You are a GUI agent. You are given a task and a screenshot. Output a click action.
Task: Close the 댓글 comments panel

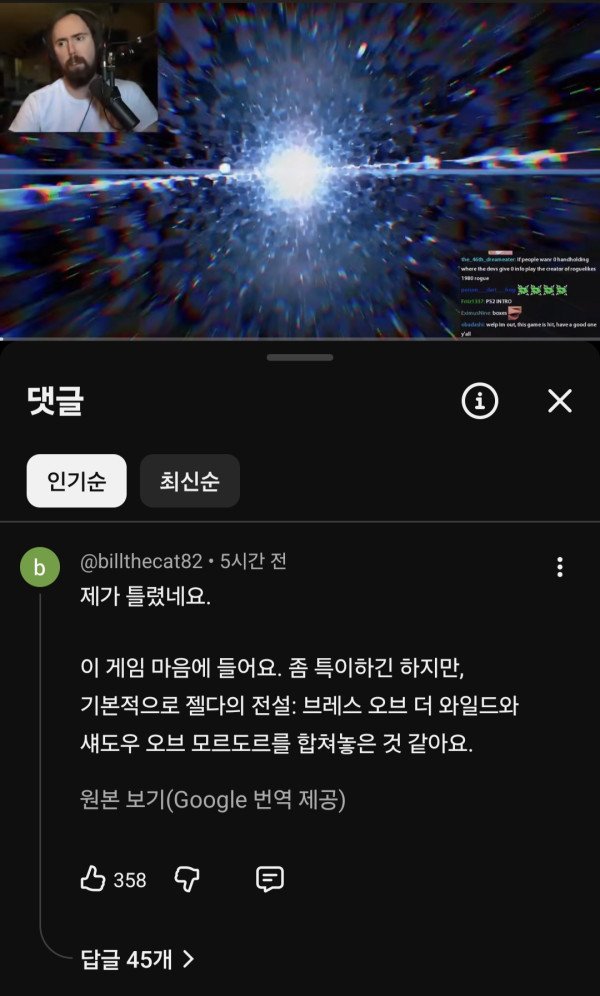coord(560,401)
